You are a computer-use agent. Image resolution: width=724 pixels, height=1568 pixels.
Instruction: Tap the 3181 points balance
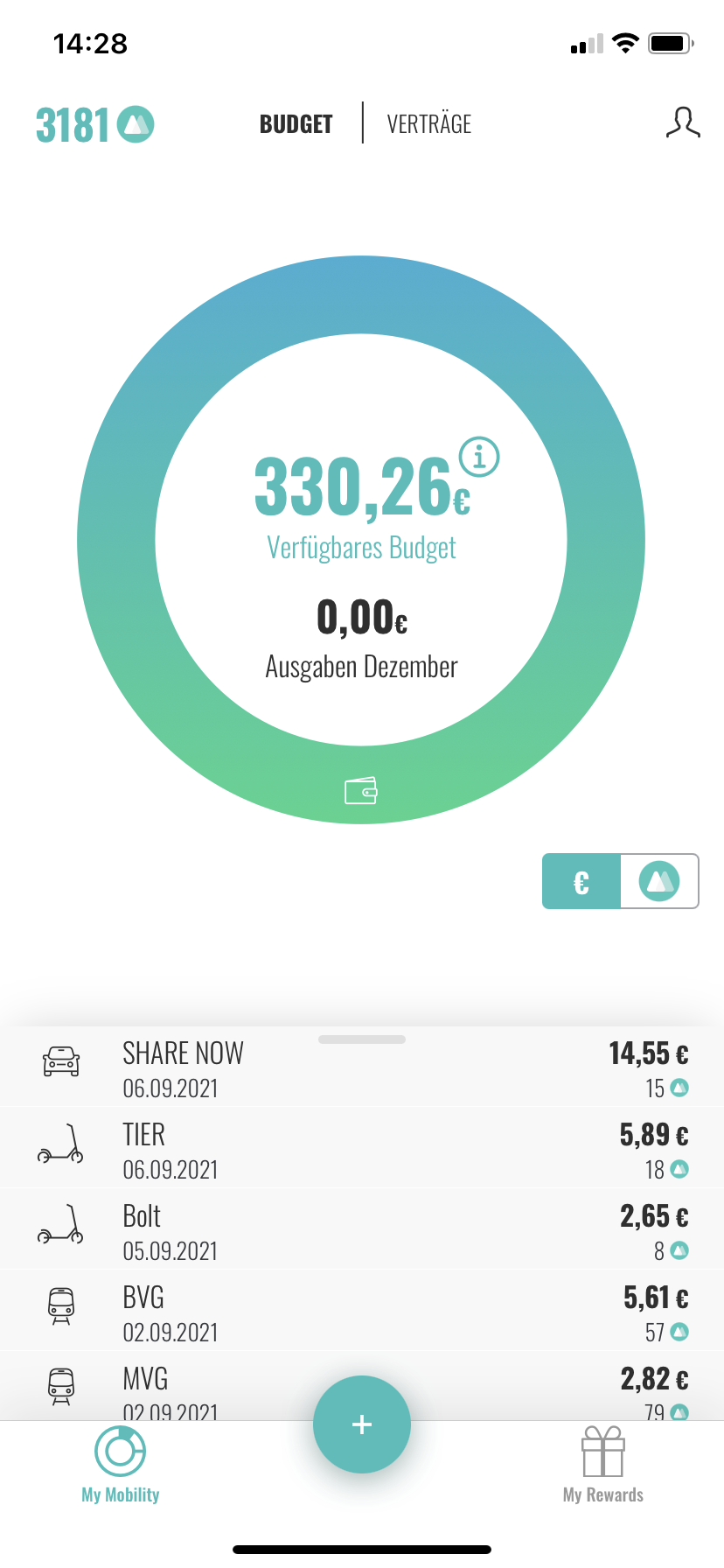(94, 124)
